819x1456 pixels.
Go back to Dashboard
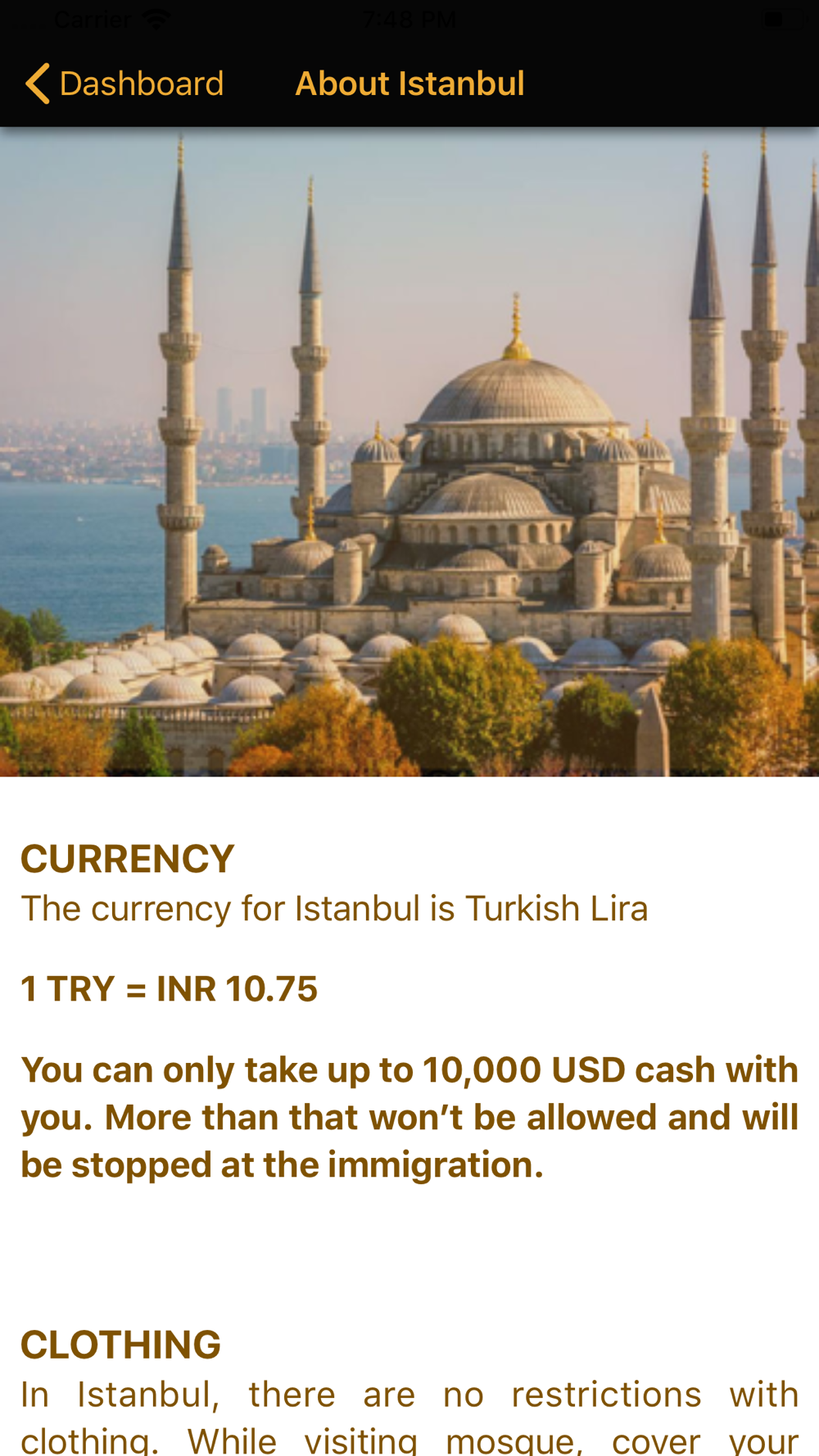pos(124,84)
